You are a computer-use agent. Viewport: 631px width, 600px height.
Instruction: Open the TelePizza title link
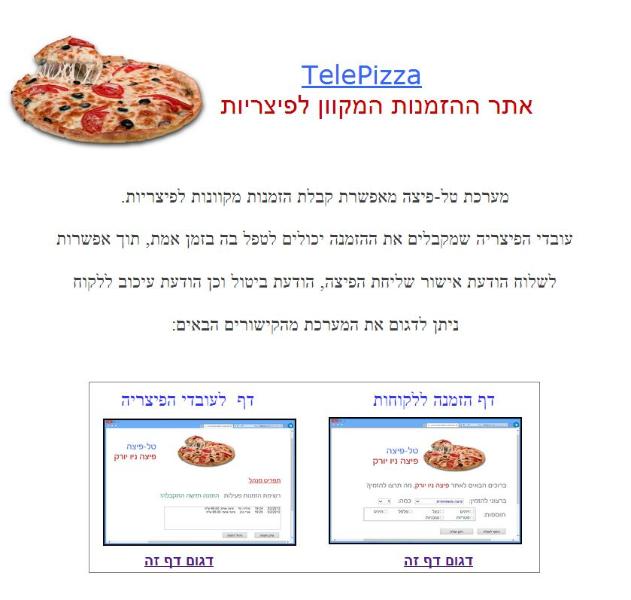point(361,75)
